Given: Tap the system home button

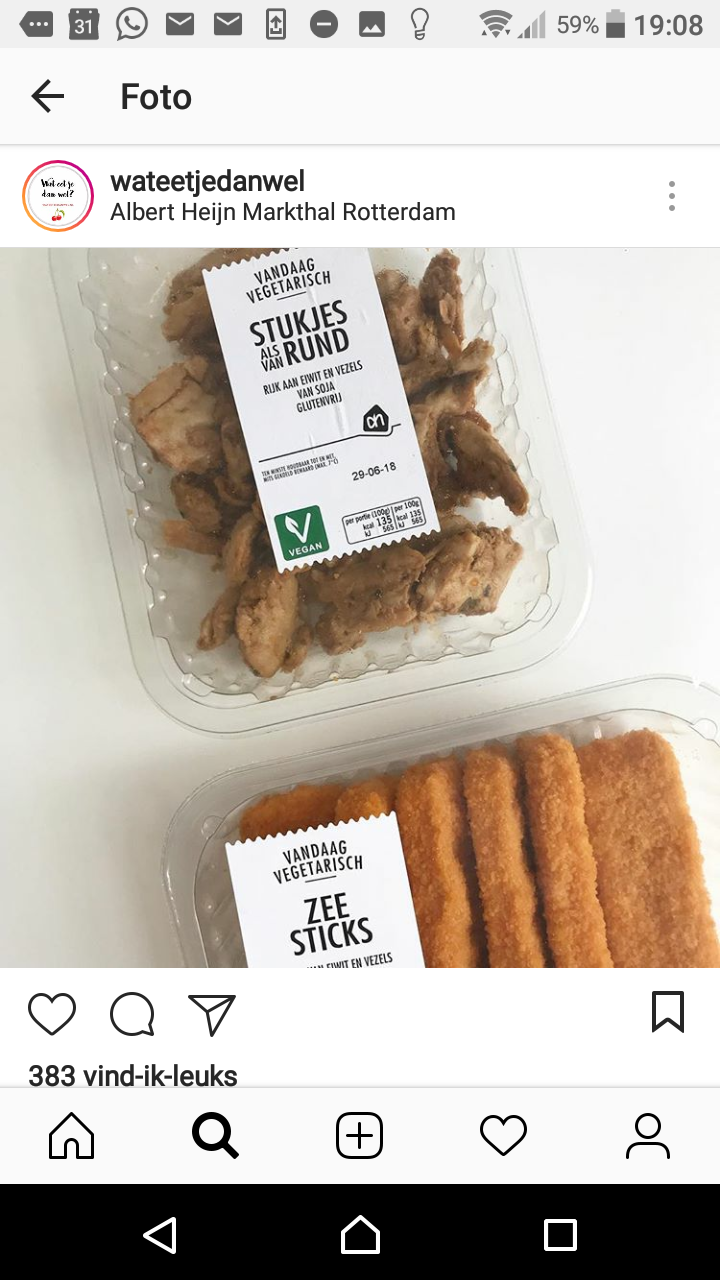Looking at the screenshot, I should 360,1235.
